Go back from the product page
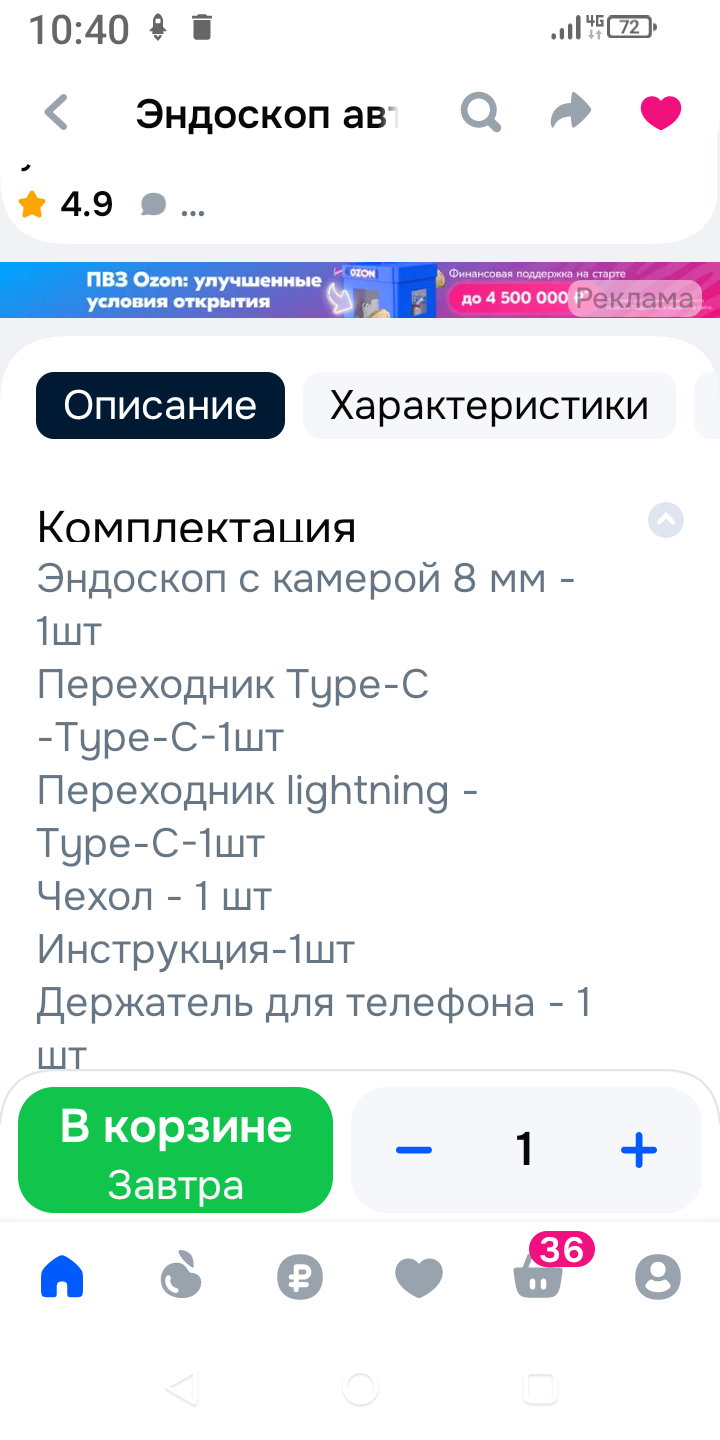The image size is (720, 1440). point(56,113)
